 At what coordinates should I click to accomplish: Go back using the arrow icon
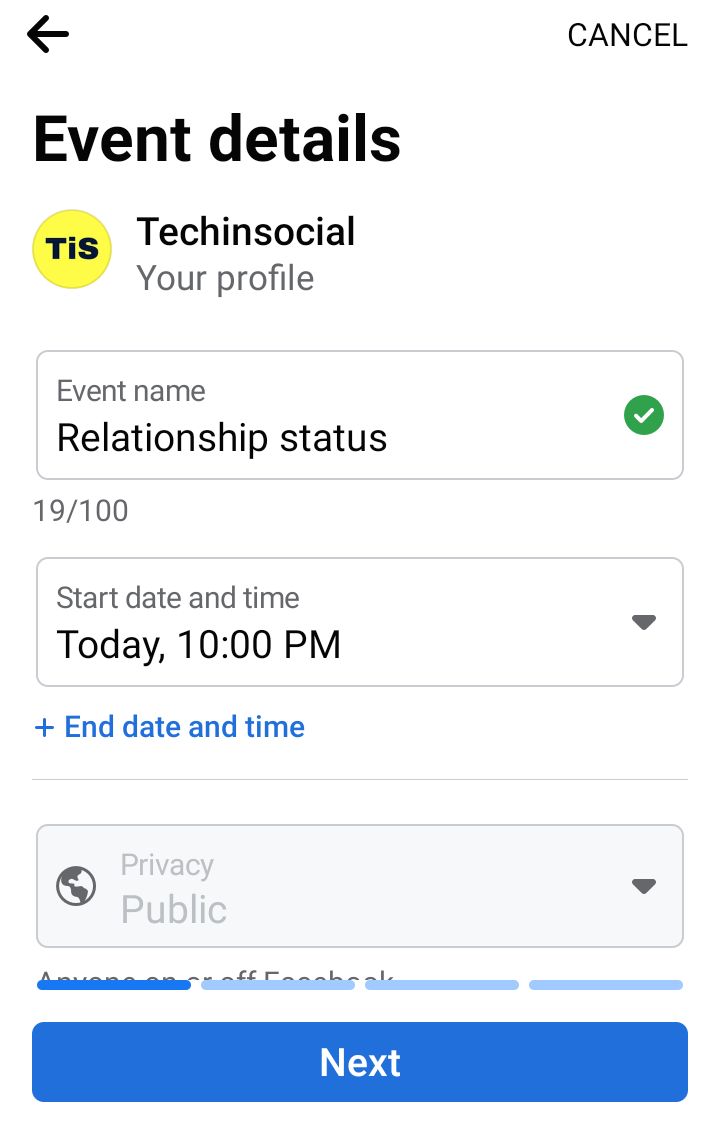48,35
